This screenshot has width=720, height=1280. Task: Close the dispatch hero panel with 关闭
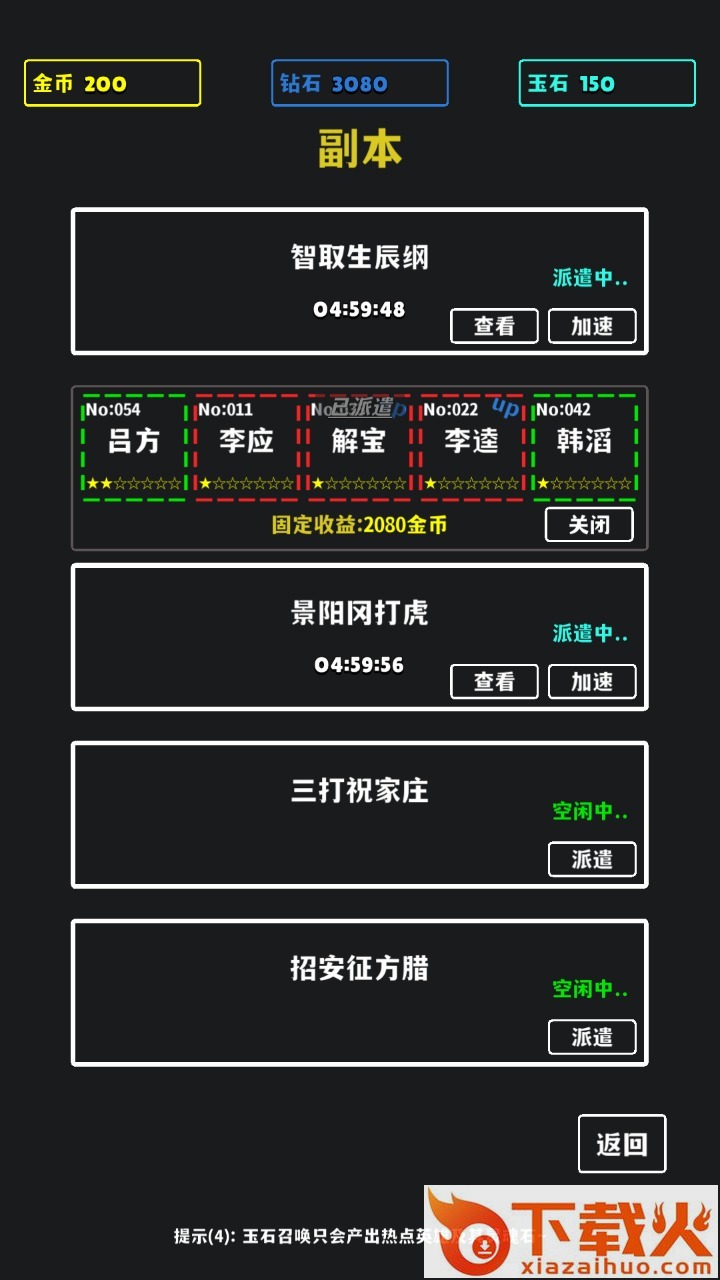click(588, 524)
